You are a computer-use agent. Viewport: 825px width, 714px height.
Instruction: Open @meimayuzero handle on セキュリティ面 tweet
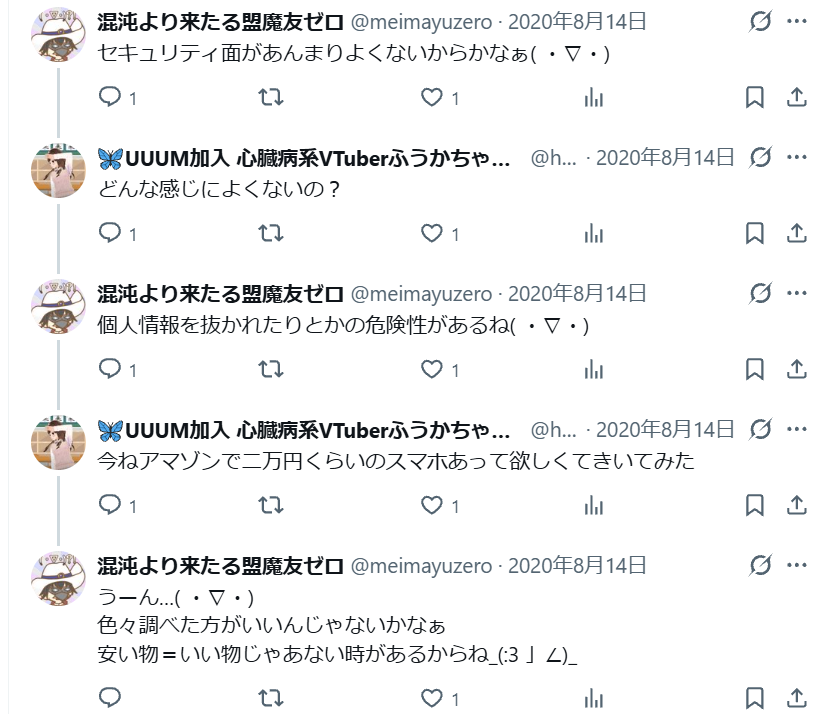421,22
